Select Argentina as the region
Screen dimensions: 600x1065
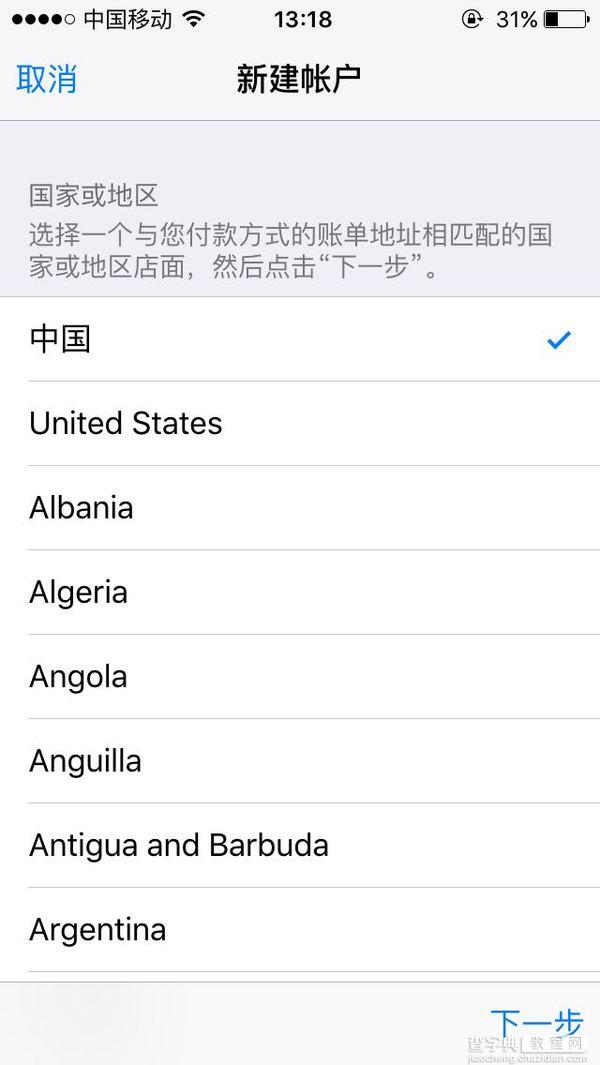[x=300, y=929]
